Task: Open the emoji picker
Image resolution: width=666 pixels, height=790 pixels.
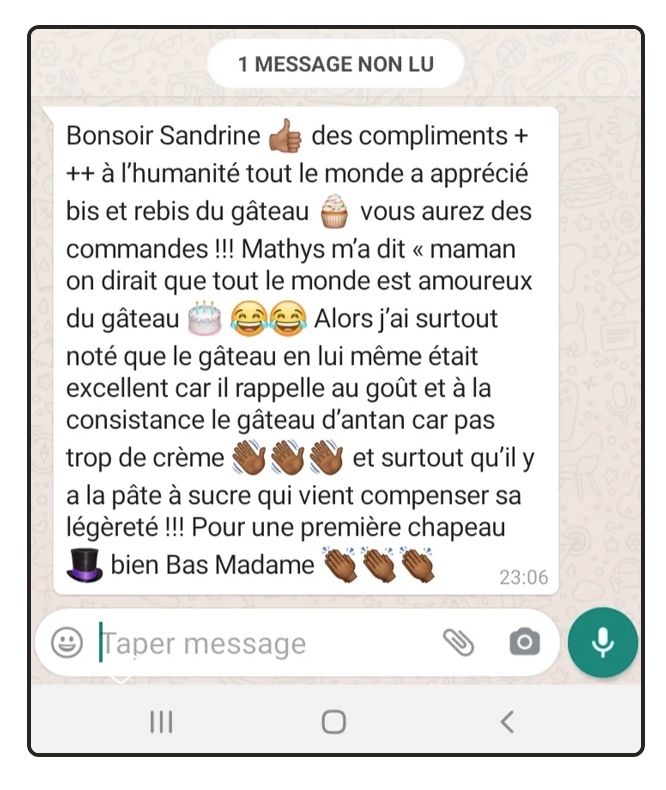Action: tap(67, 642)
